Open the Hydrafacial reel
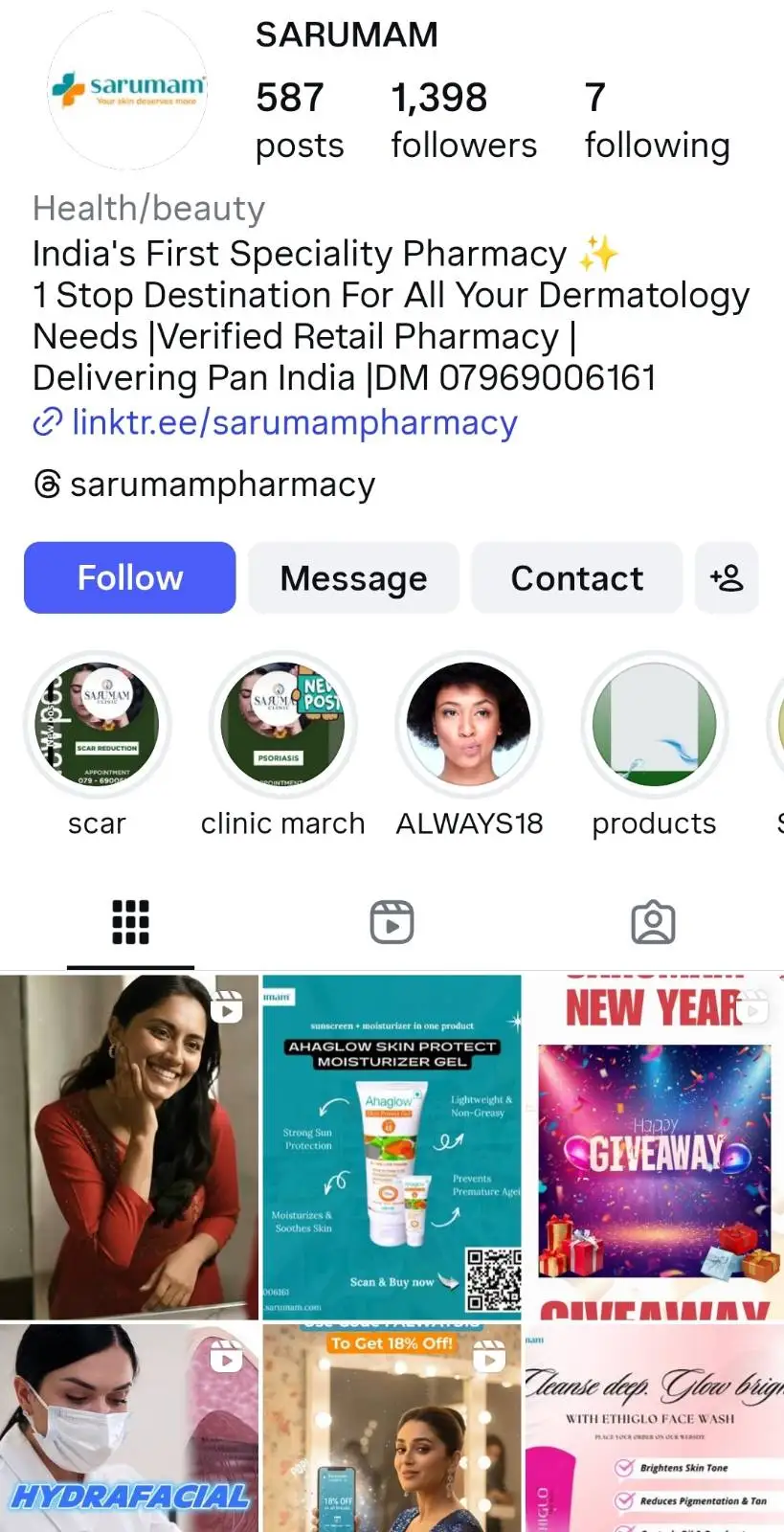 129,1427
